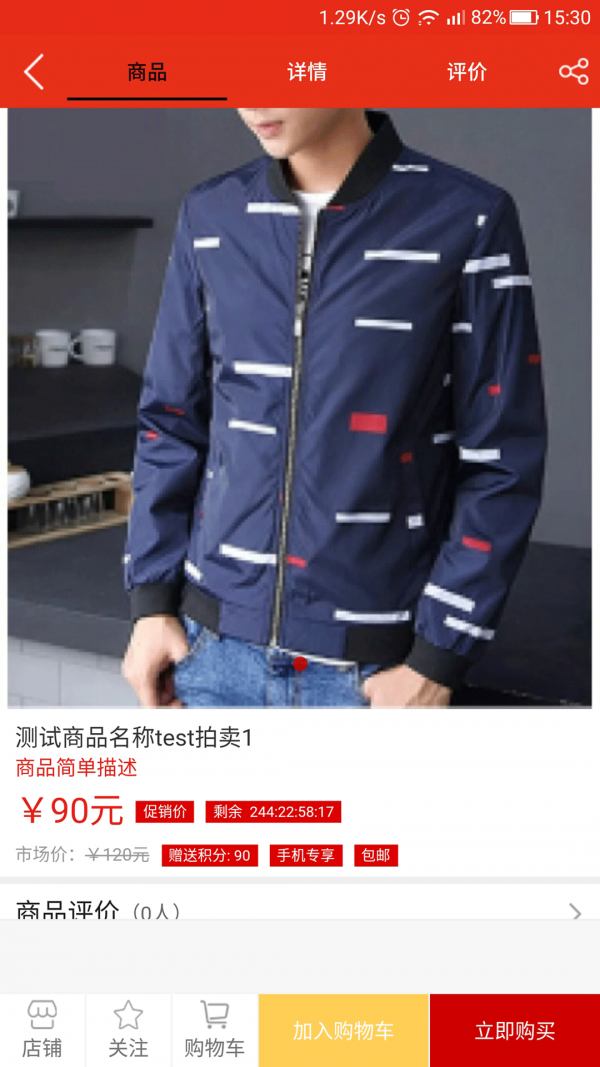
Task: Add item with 加入购物车 button
Action: pos(343,1030)
